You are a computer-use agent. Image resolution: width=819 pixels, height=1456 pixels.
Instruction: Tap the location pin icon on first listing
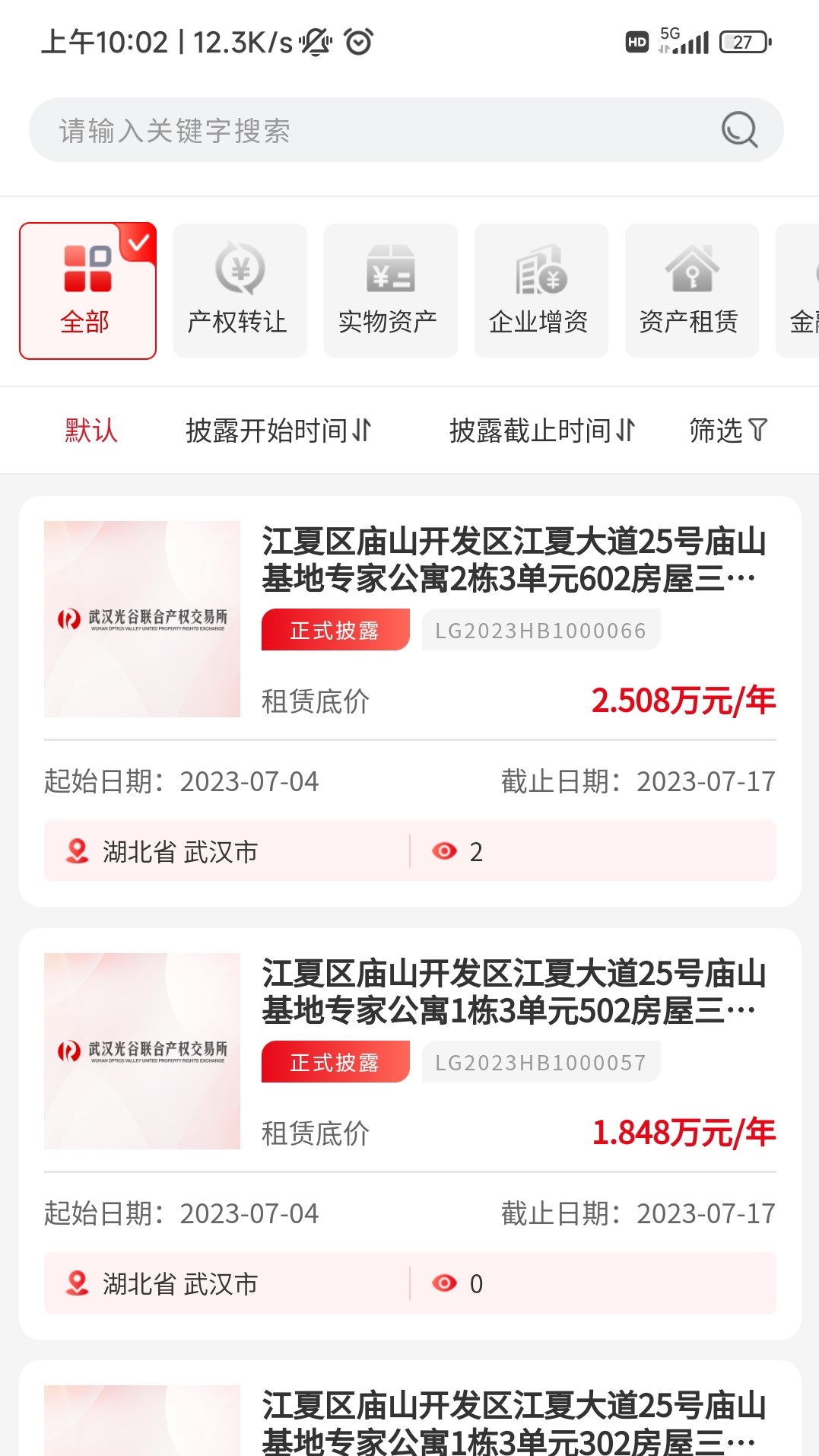coord(76,852)
